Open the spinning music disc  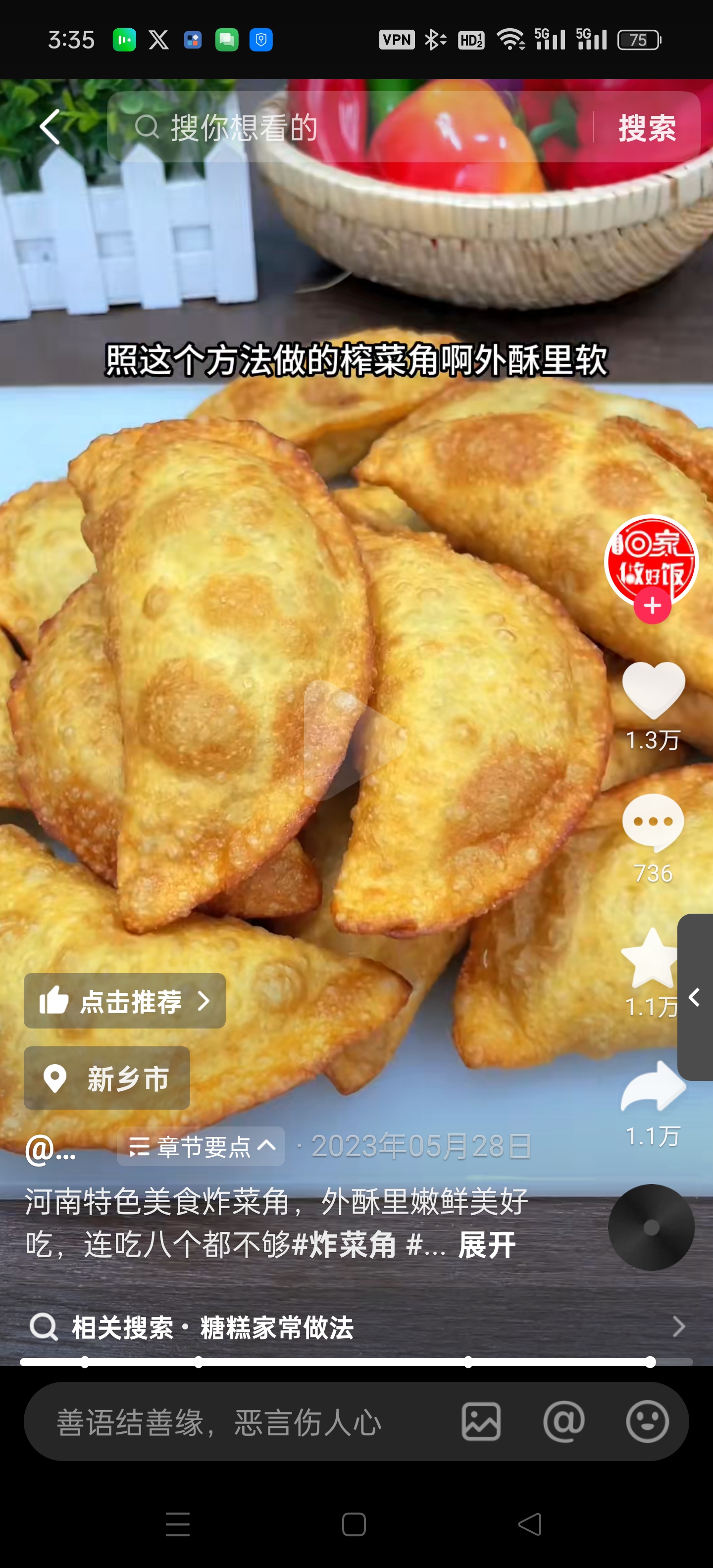pyautogui.click(x=652, y=1227)
